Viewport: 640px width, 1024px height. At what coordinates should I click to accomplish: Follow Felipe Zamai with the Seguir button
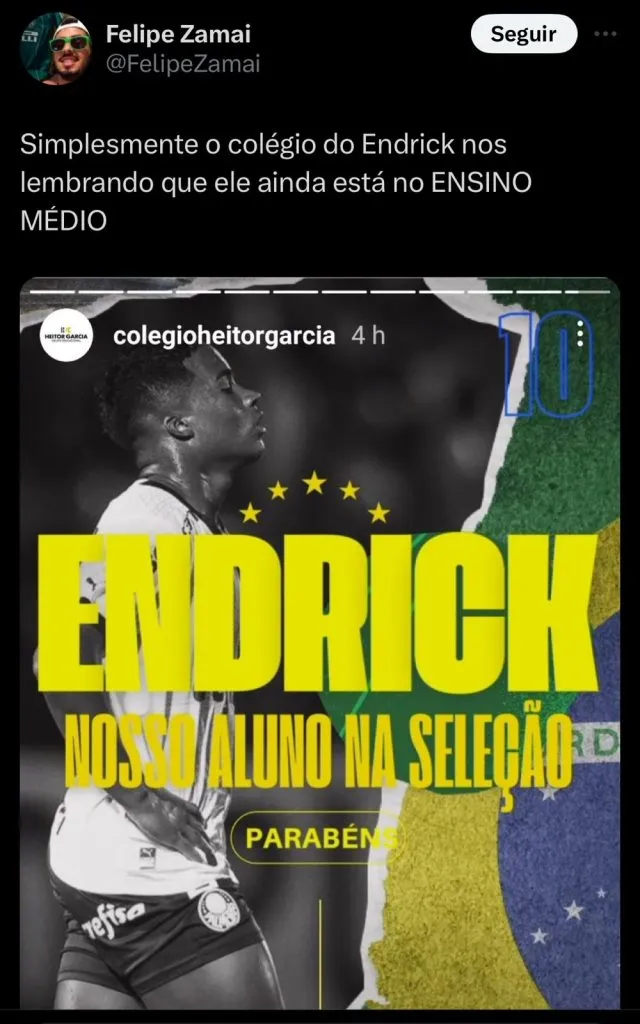524,35
